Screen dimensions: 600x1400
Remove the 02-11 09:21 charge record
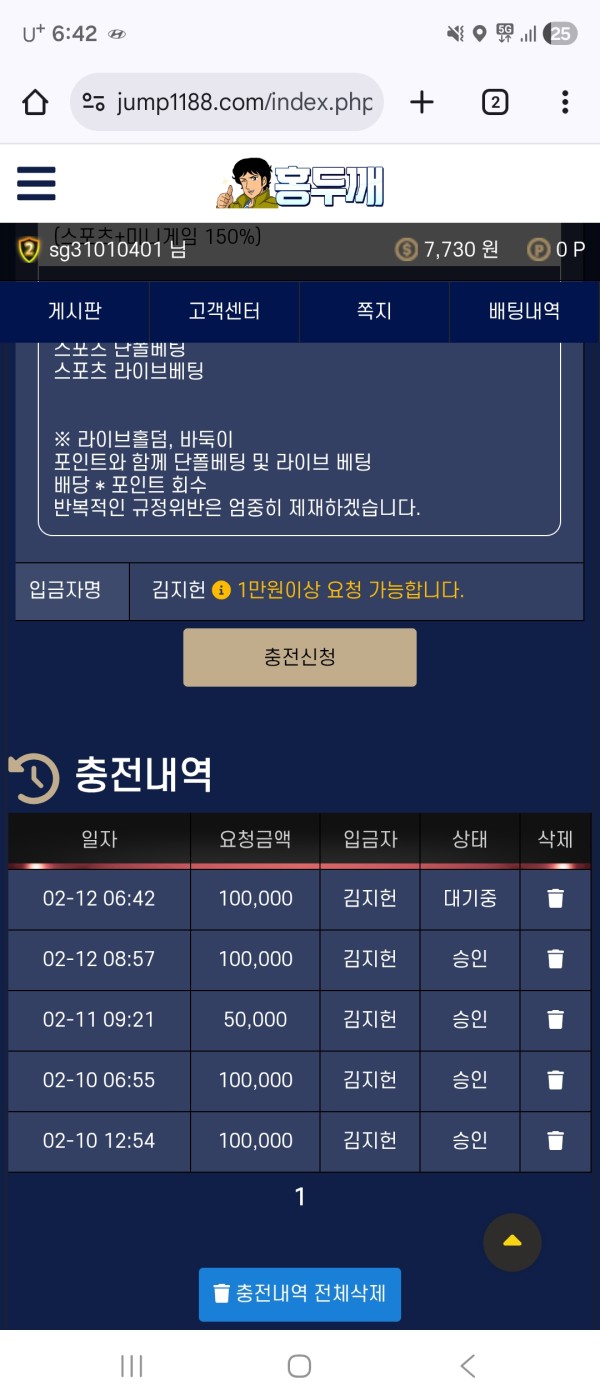click(x=555, y=1019)
